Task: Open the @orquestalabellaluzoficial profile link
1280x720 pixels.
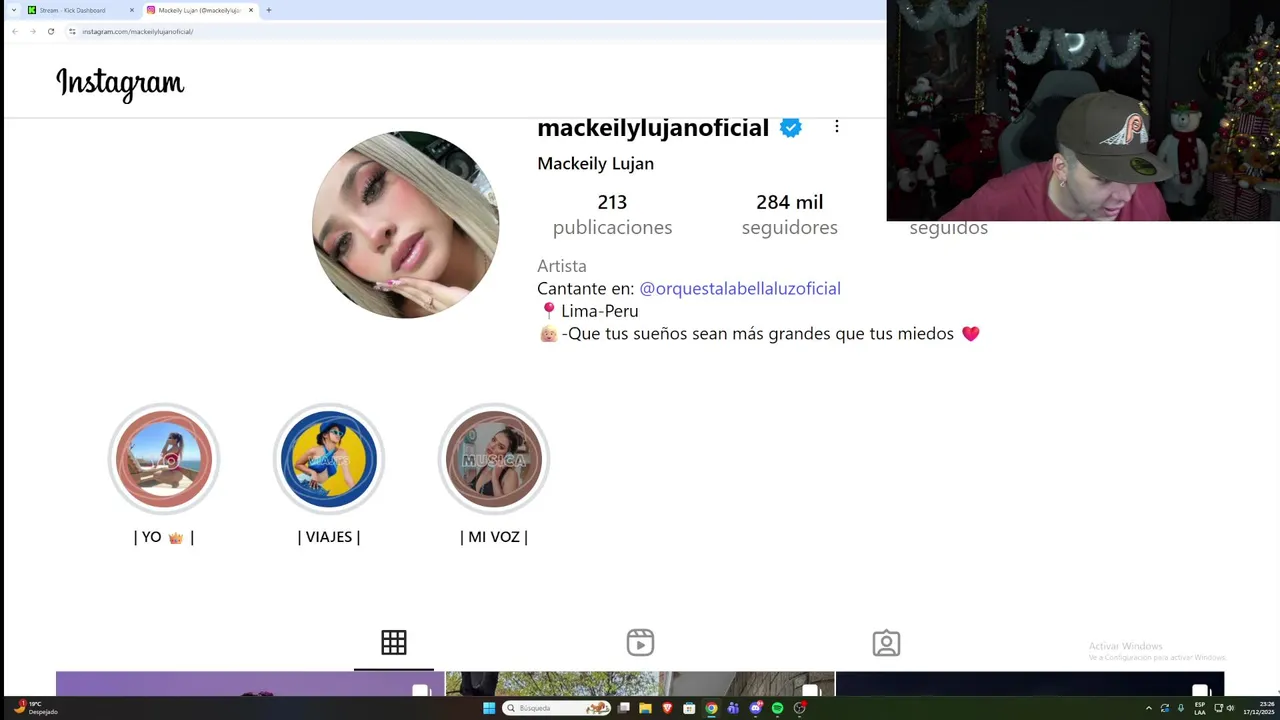Action: tap(739, 288)
